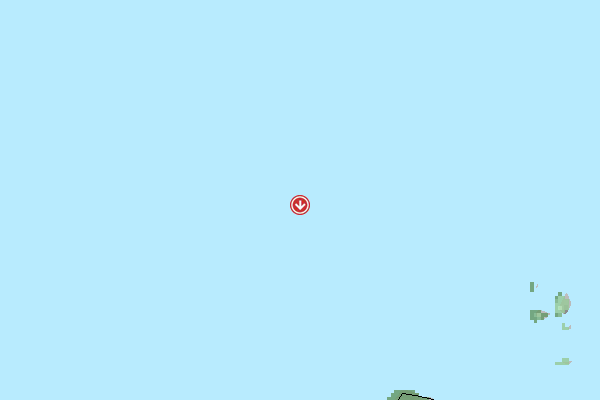
Task: Tap the red down-arrow map marker
Action: [x=300, y=205]
